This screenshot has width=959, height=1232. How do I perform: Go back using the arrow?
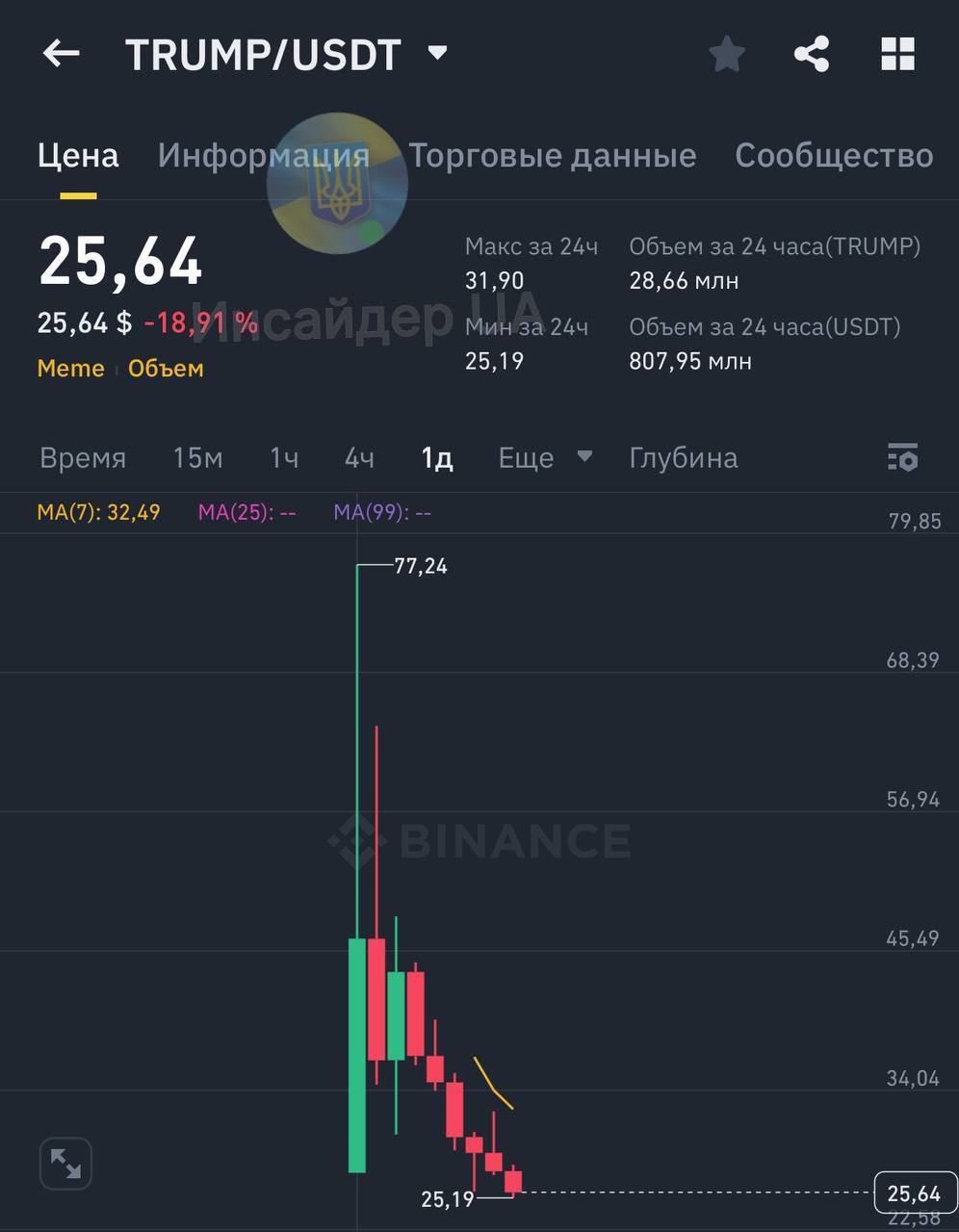point(61,54)
